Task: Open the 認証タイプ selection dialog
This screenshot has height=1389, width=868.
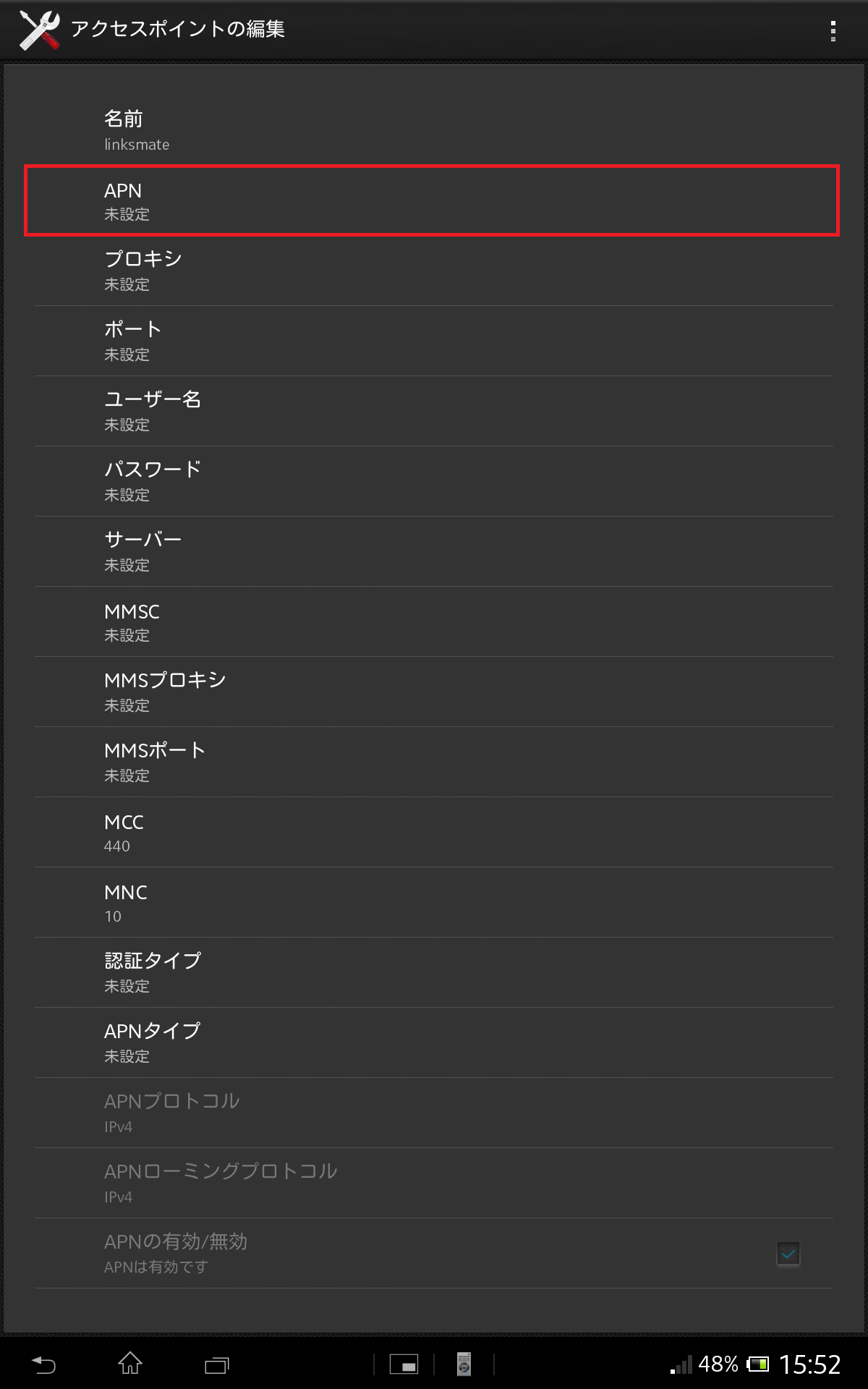Action: 434,972
